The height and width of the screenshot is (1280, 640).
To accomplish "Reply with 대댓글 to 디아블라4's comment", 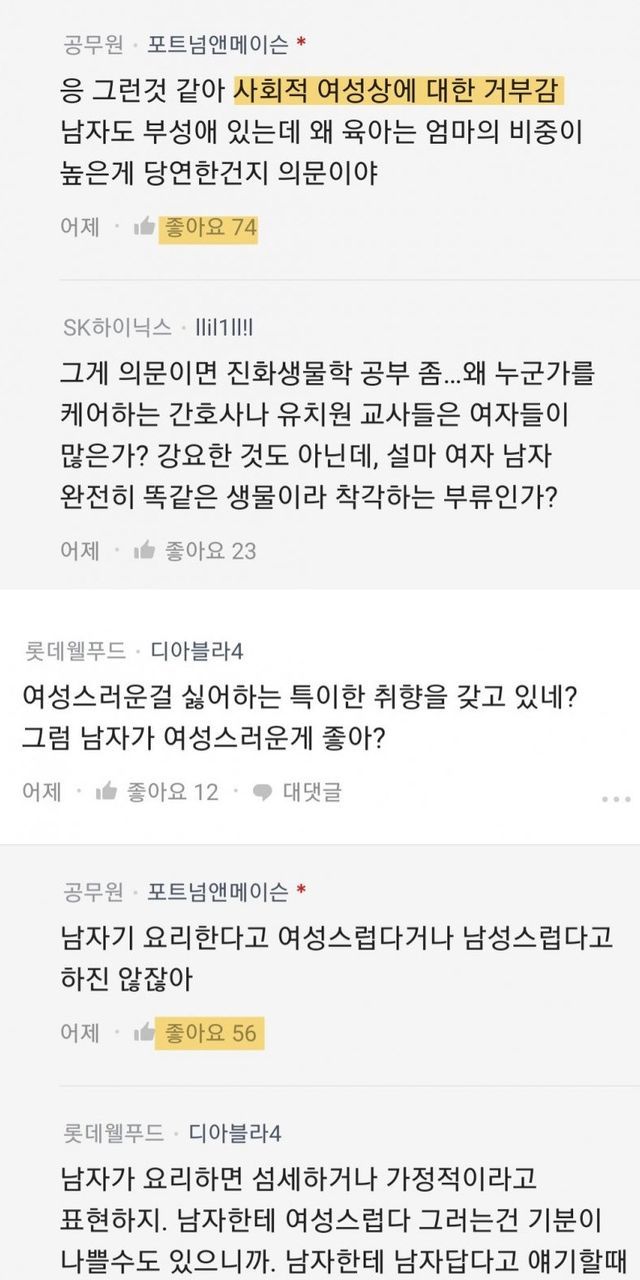I will pyautogui.click(x=297, y=792).
